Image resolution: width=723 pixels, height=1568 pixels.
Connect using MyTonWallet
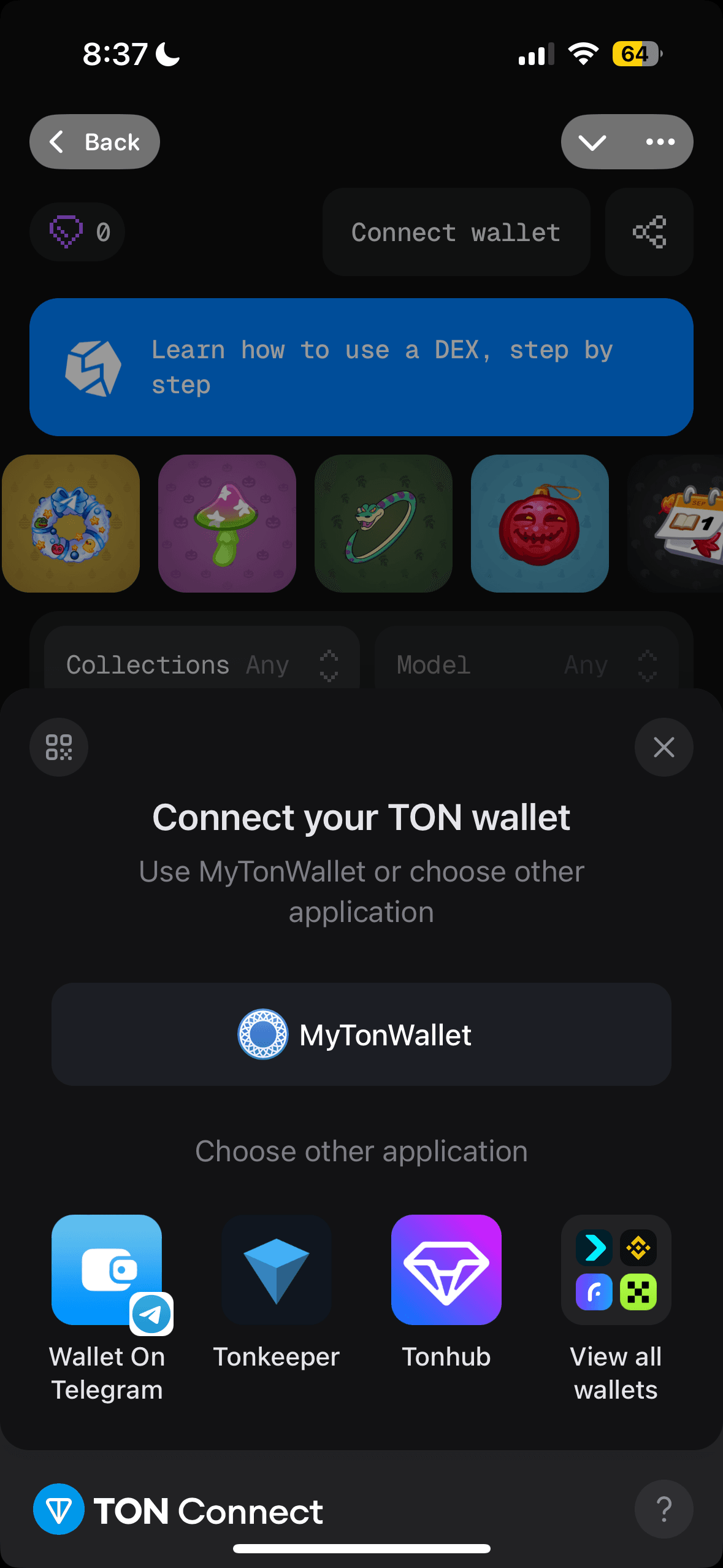[x=361, y=1034]
